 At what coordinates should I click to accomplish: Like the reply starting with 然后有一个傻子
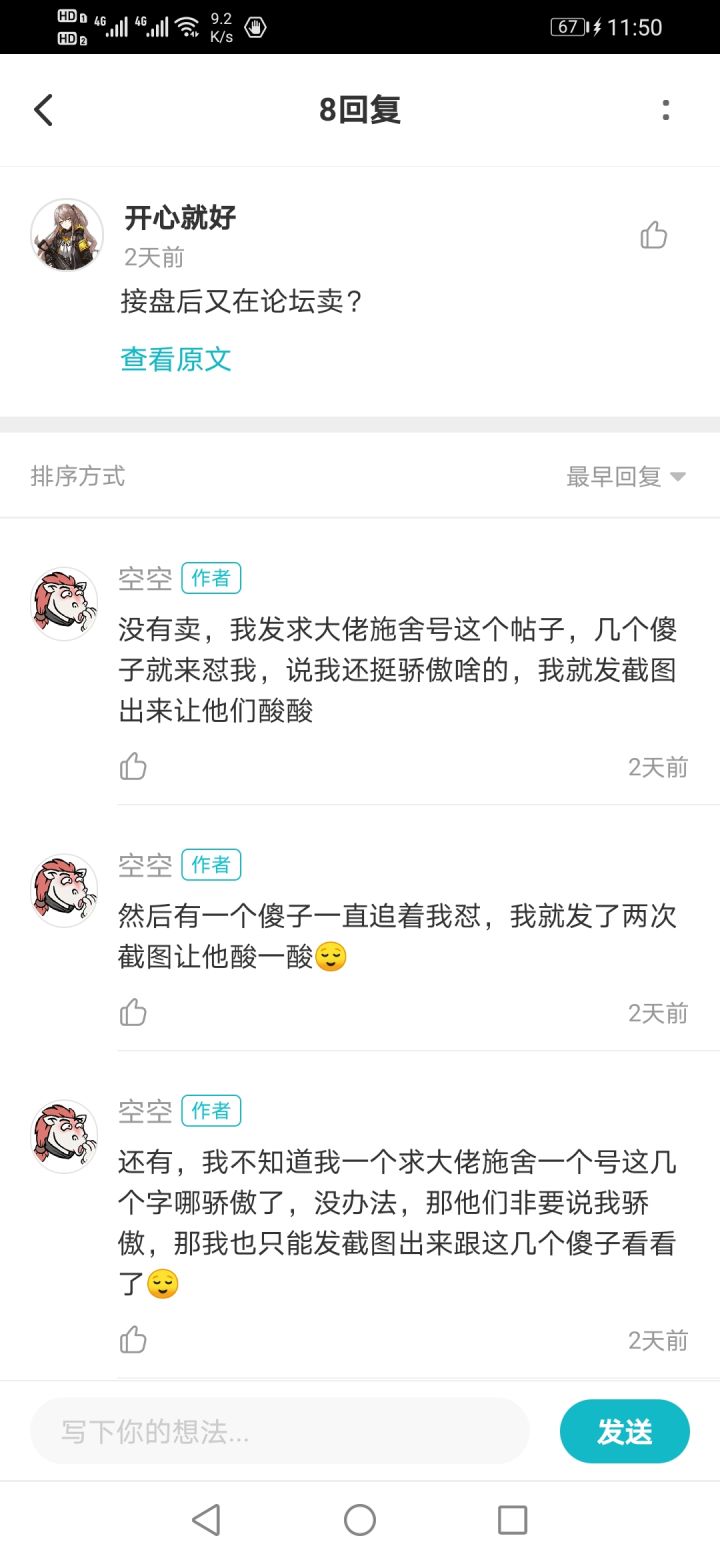point(133,1013)
